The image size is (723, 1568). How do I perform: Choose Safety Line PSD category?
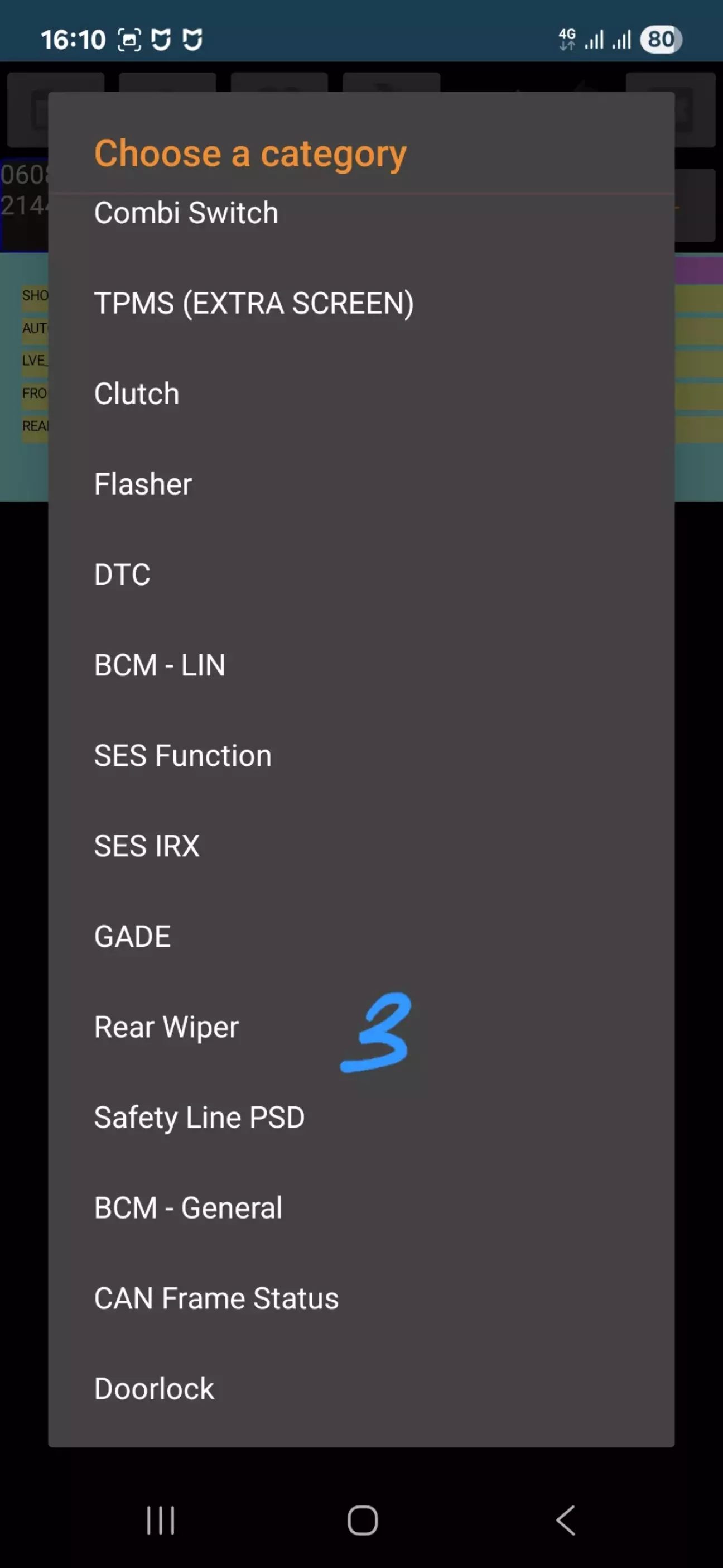pos(361,1118)
